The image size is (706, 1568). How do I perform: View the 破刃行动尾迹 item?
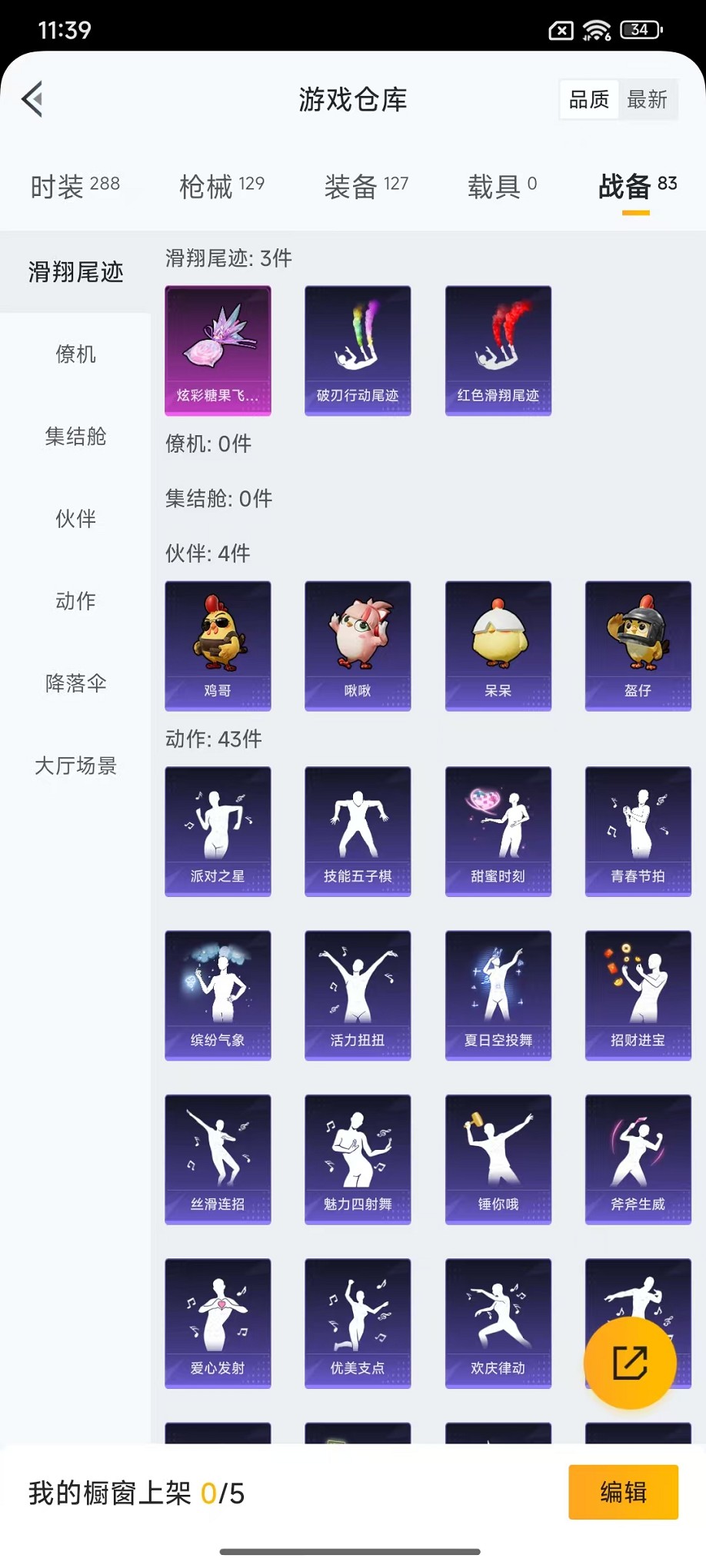(358, 350)
